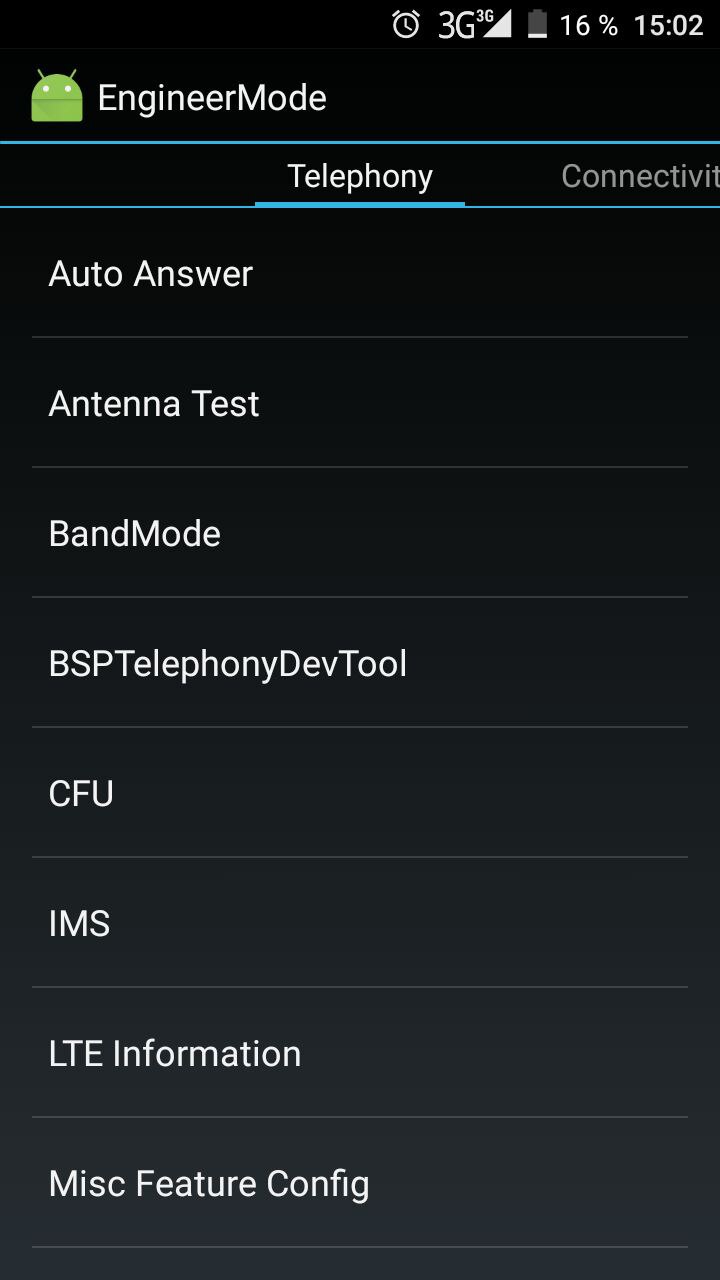View LTE Information
Screen dimensions: 720x1280
coord(360,1054)
